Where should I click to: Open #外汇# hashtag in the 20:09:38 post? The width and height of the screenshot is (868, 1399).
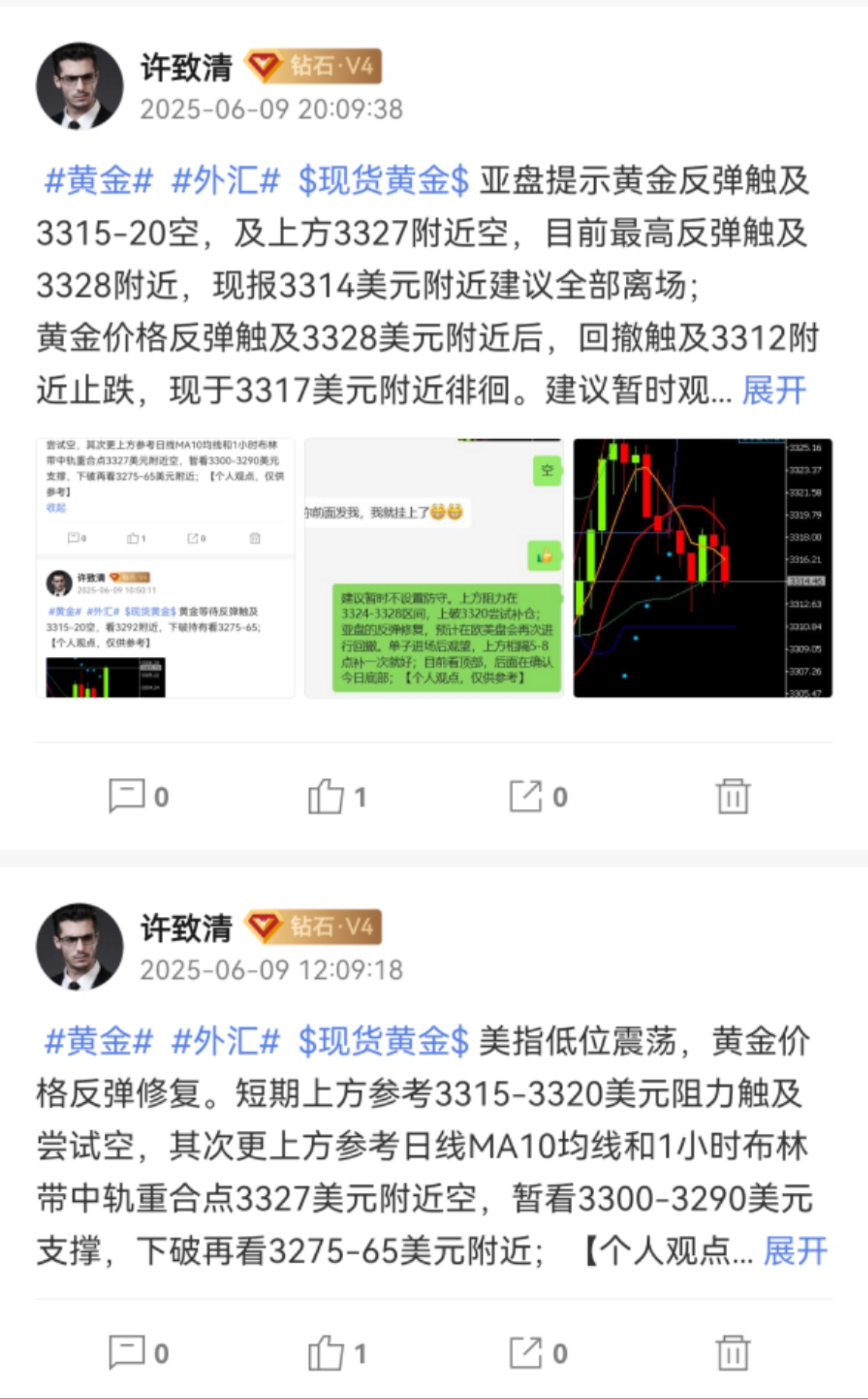pyautogui.click(x=226, y=181)
